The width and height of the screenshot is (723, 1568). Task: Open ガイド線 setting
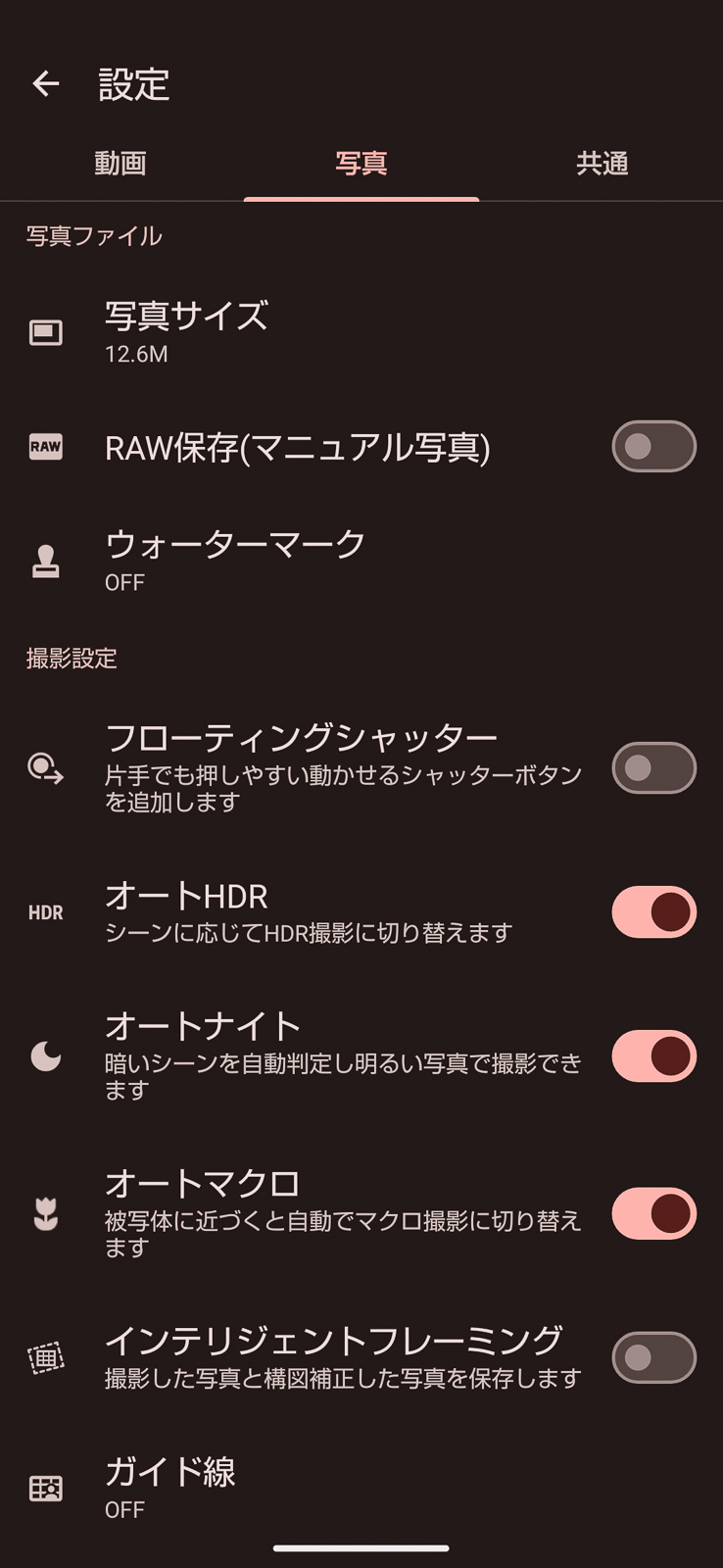click(361, 1488)
